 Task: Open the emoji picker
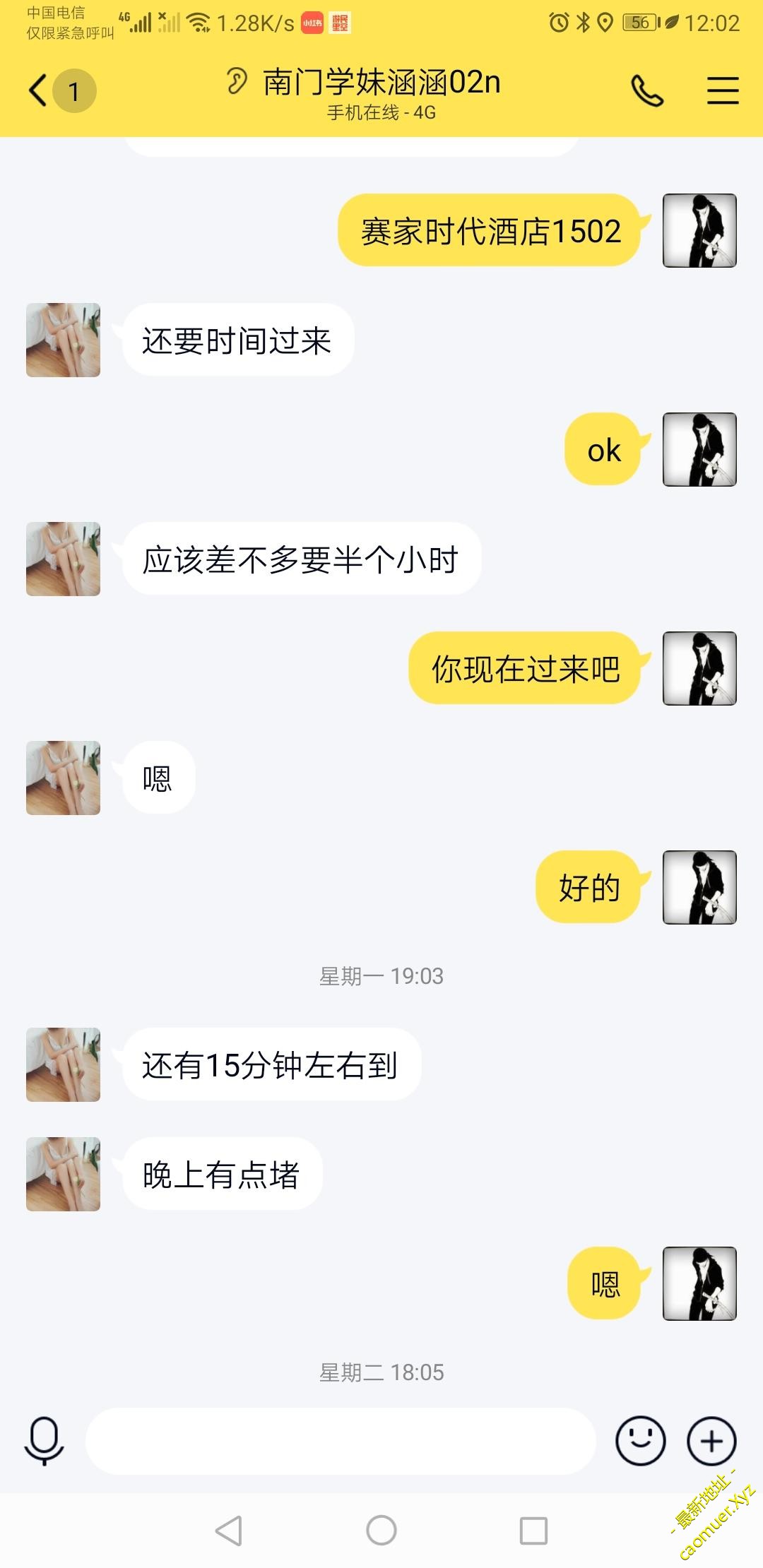[641, 1441]
